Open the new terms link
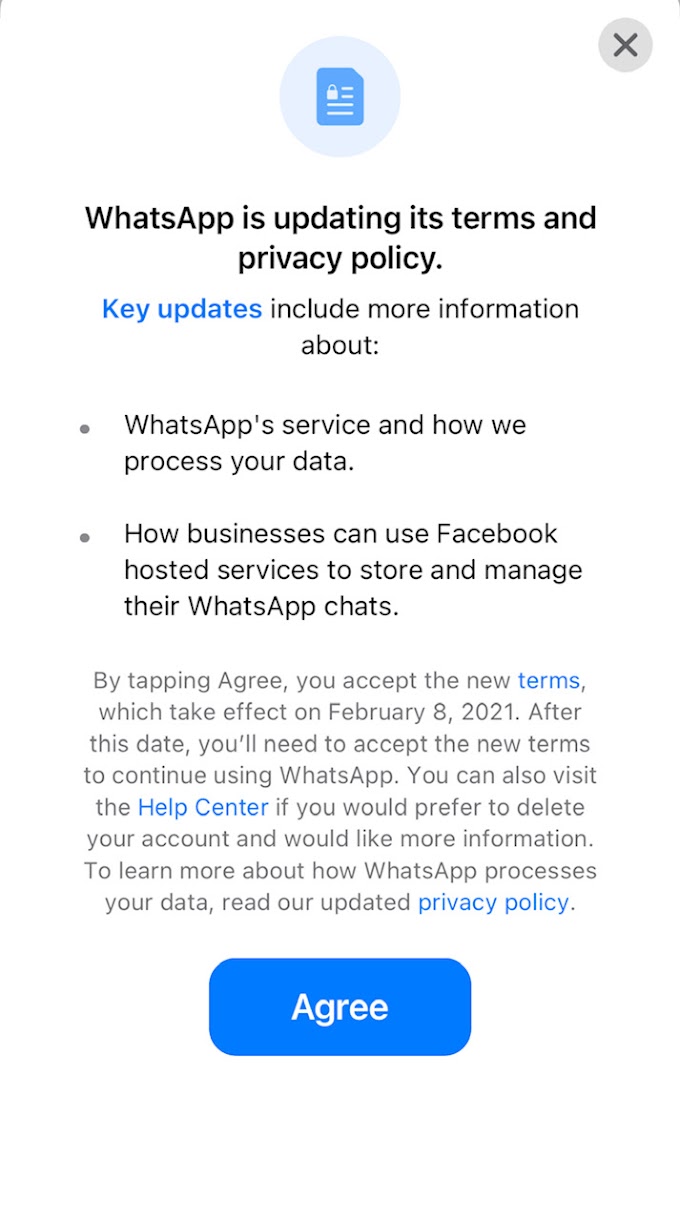This screenshot has height=1221, width=680. (x=549, y=681)
